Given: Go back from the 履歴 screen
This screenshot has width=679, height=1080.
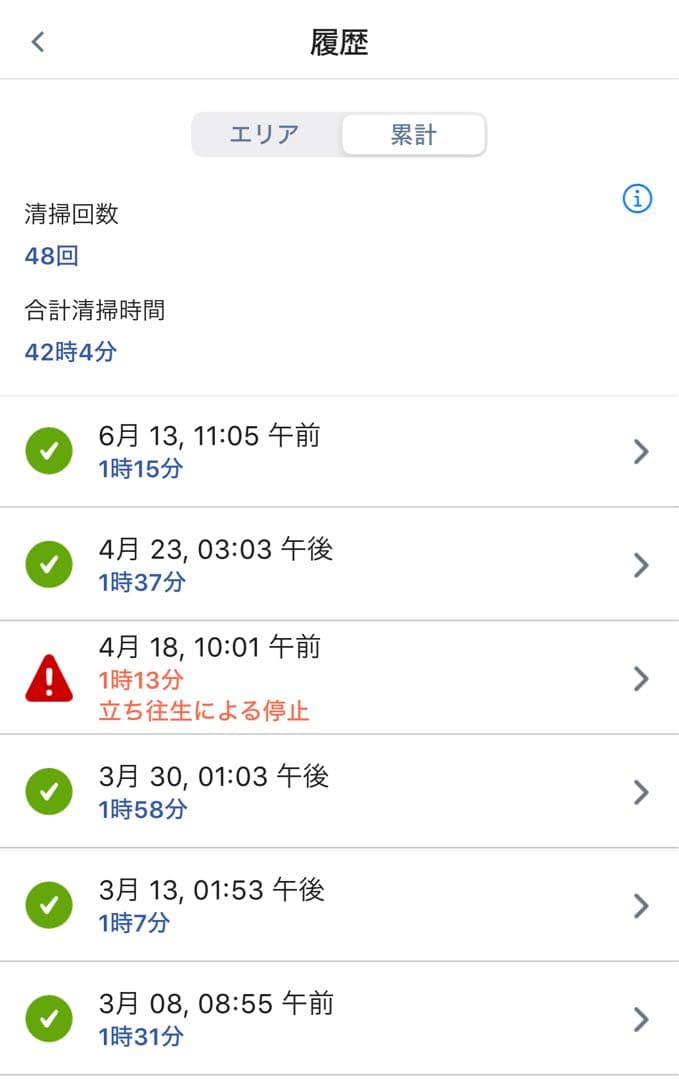Looking at the screenshot, I should click(38, 42).
